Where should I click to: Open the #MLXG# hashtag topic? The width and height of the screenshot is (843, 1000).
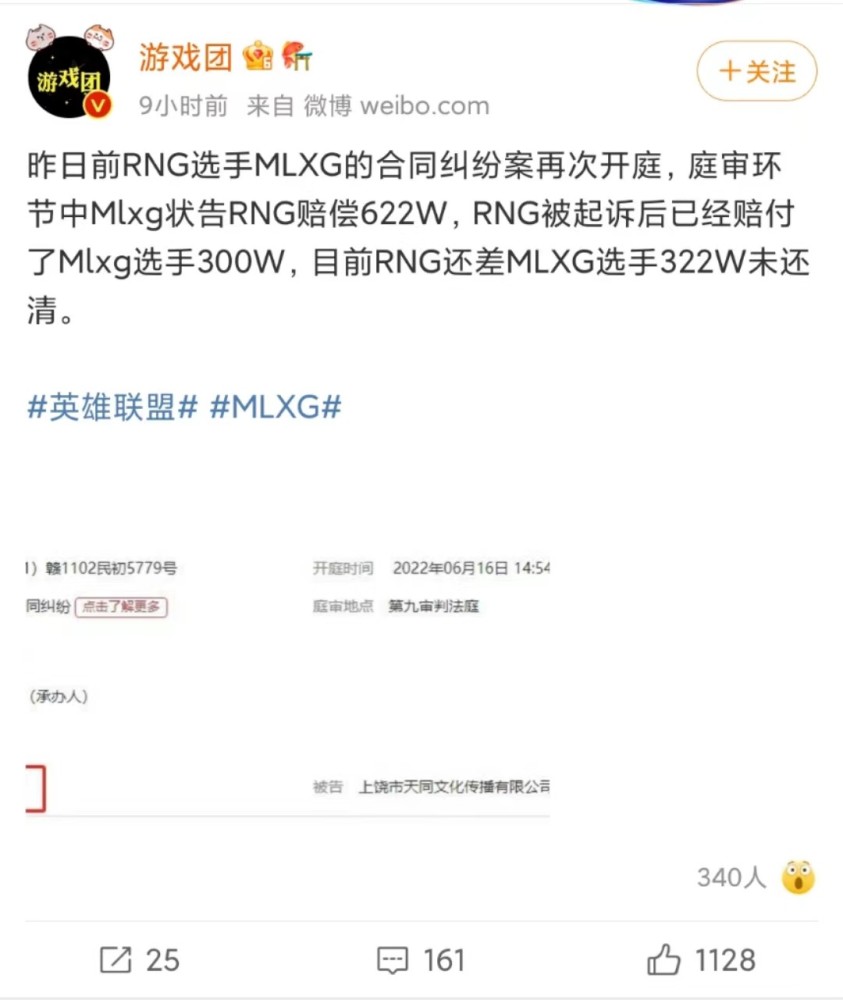click(276, 407)
